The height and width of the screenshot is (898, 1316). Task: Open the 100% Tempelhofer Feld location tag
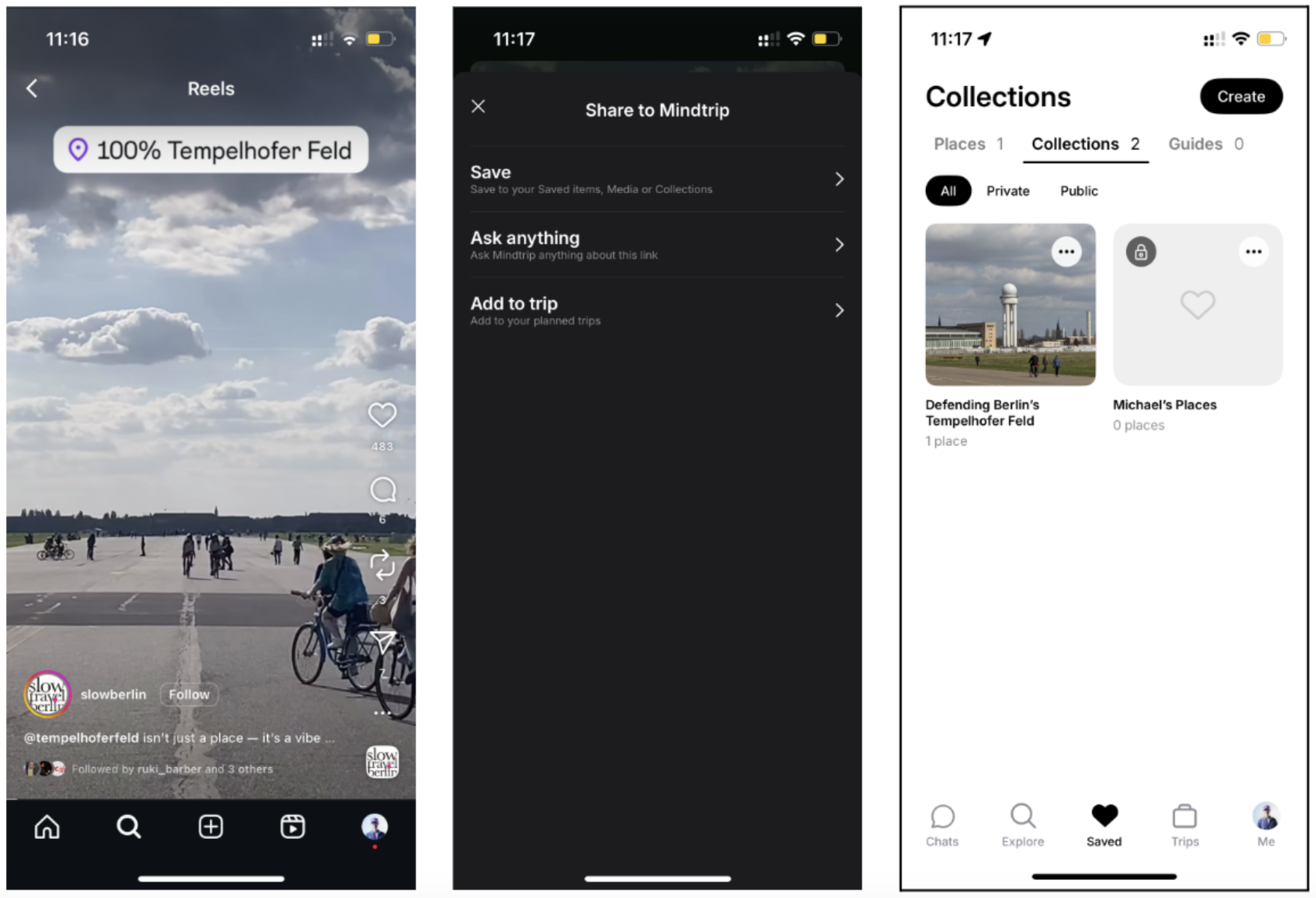click(x=210, y=150)
